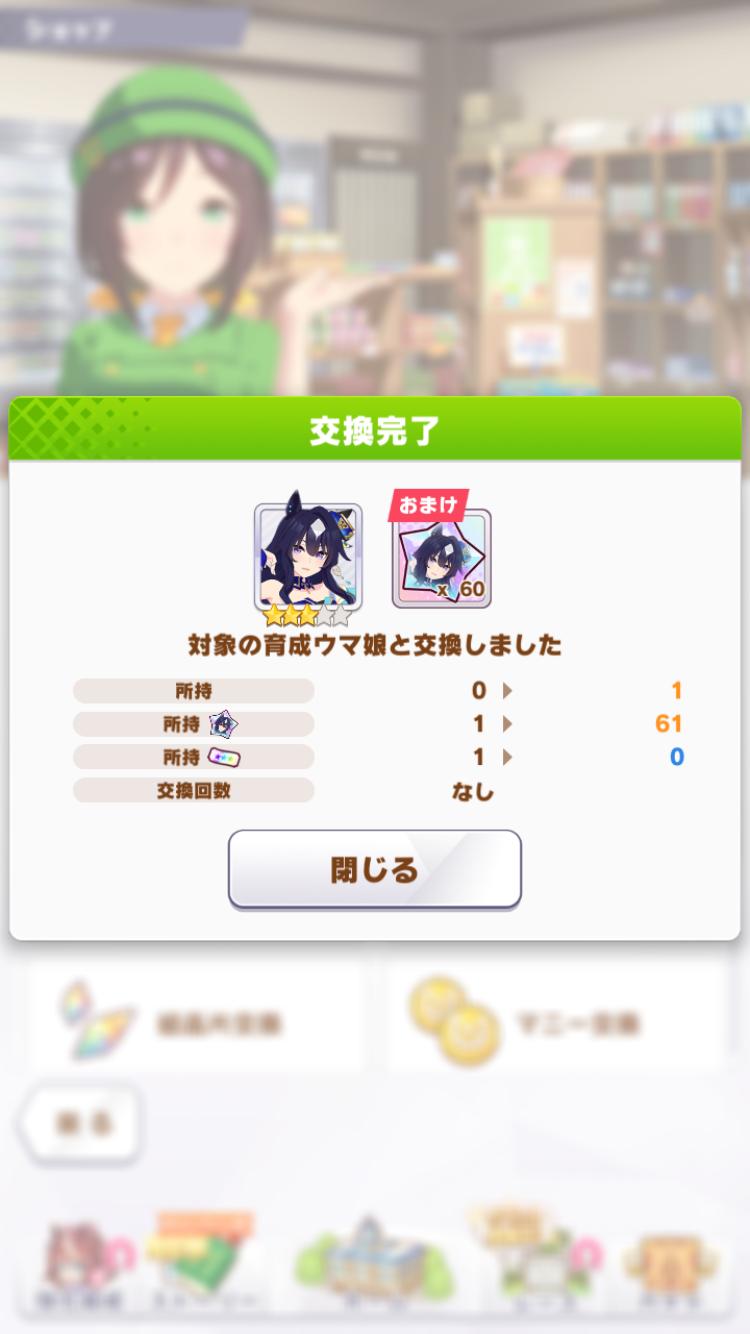Tap the 閉じる button to close the dialog
Viewport: 750px width, 1334px height.
(374, 868)
